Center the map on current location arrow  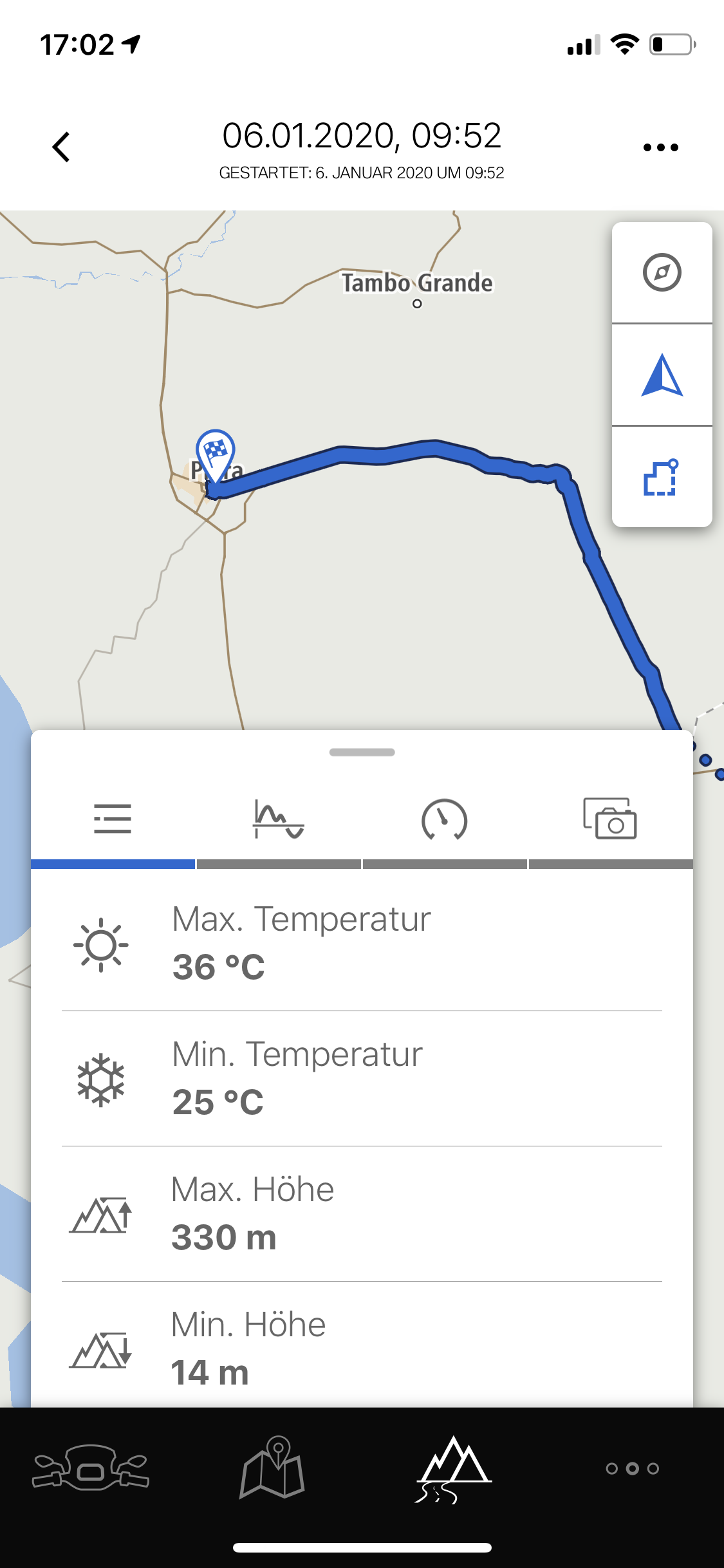pyautogui.click(x=662, y=375)
